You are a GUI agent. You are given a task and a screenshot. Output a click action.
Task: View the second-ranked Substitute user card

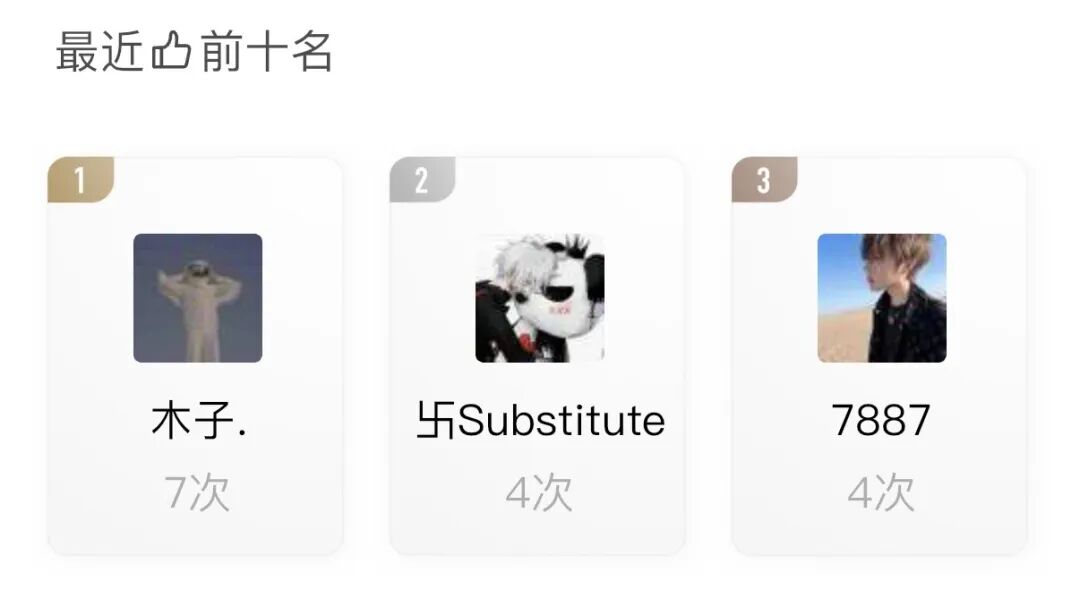click(x=538, y=356)
